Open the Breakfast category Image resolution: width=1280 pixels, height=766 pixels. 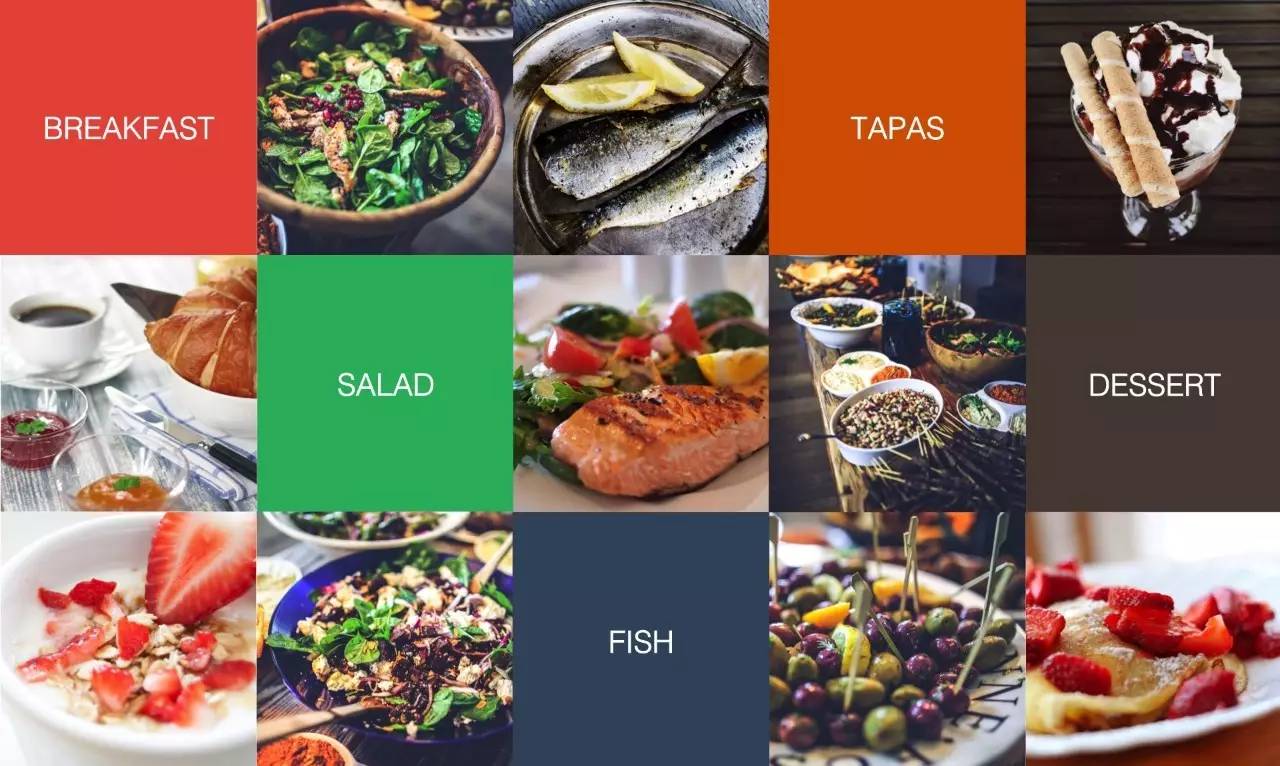coord(128,128)
